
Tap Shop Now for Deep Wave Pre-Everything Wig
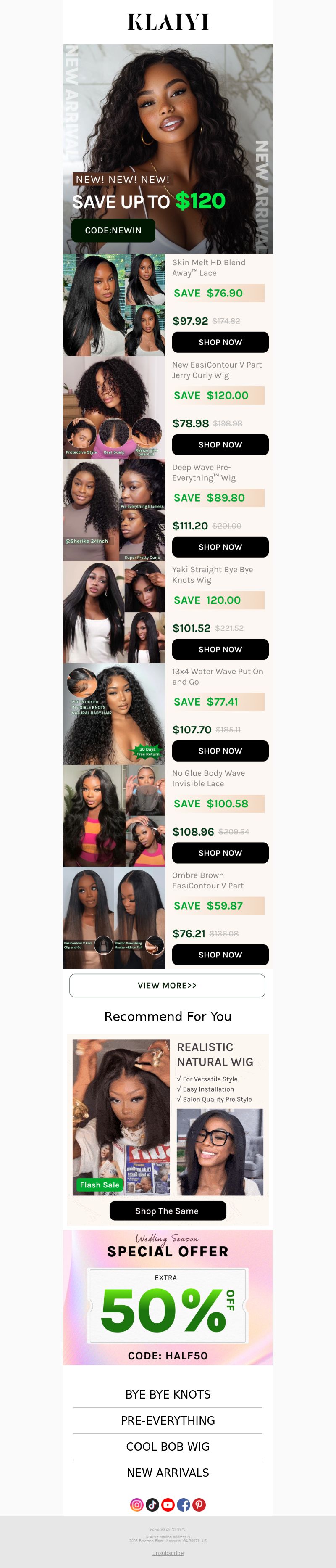(220, 547)
